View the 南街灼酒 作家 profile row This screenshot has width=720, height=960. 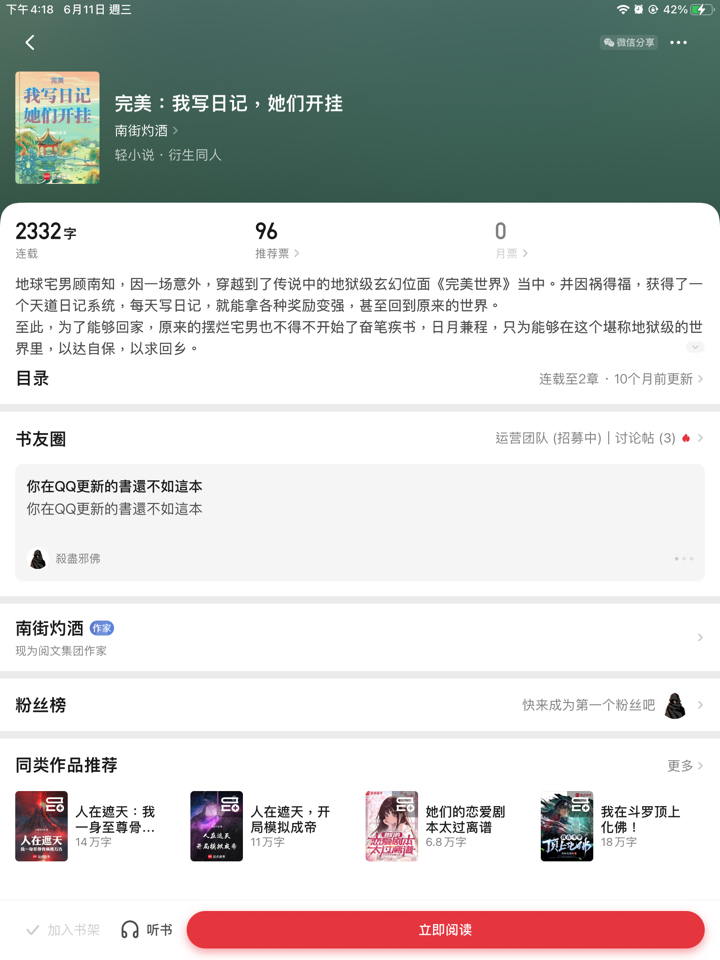360,637
